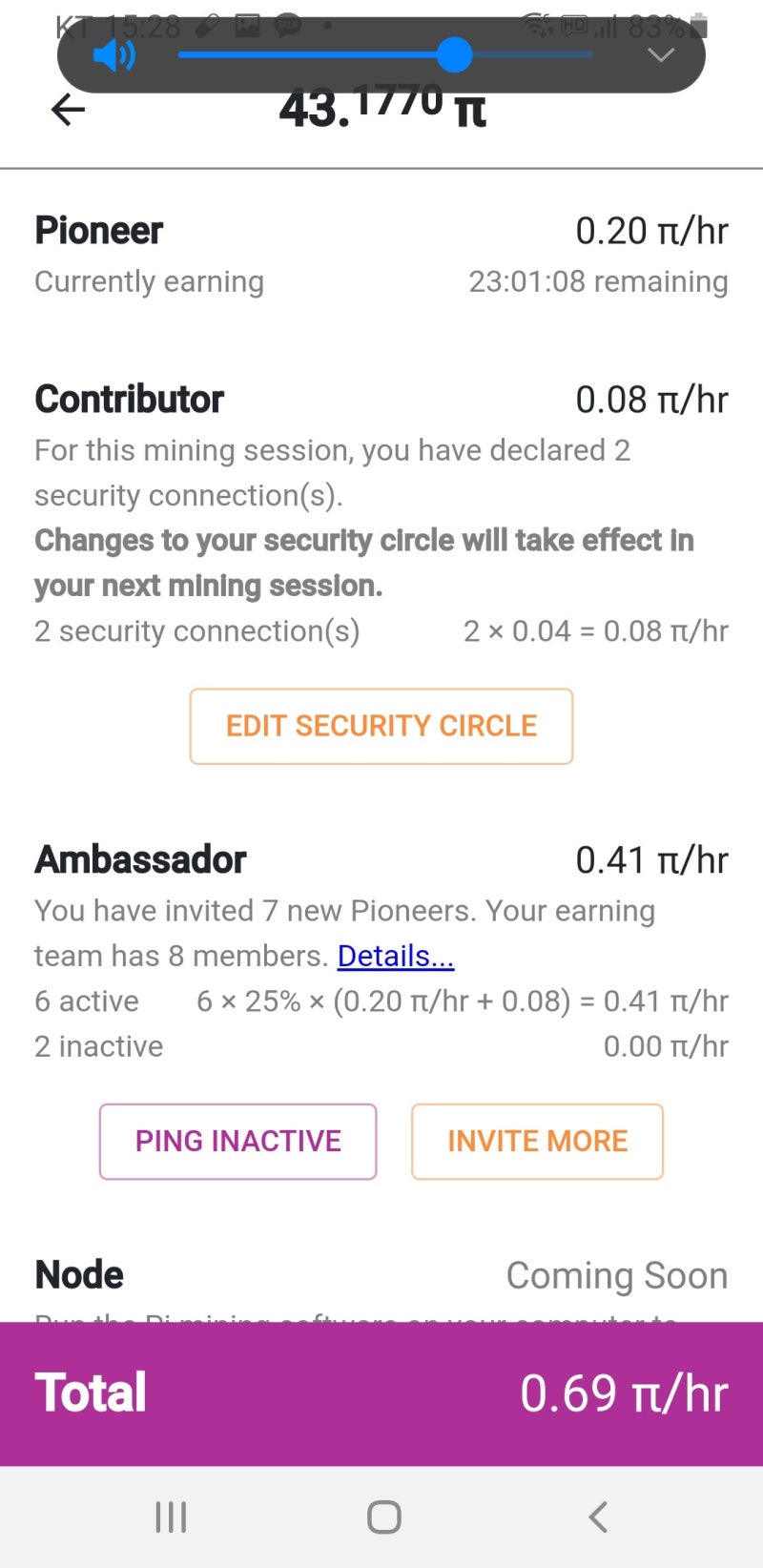Mute the volume via speaker icon
Viewport: 763px width, 1568px height.
[113, 55]
